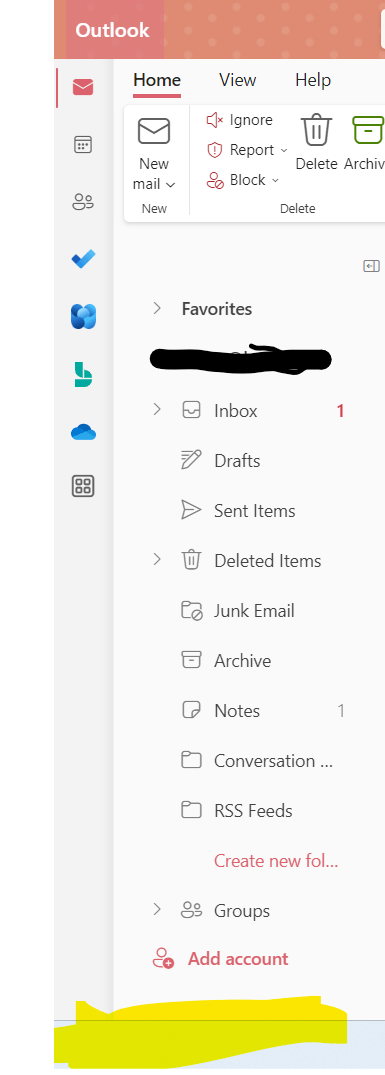Open OneDrive cloud icon
This screenshot has width=385, height=1075.
[83, 432]
